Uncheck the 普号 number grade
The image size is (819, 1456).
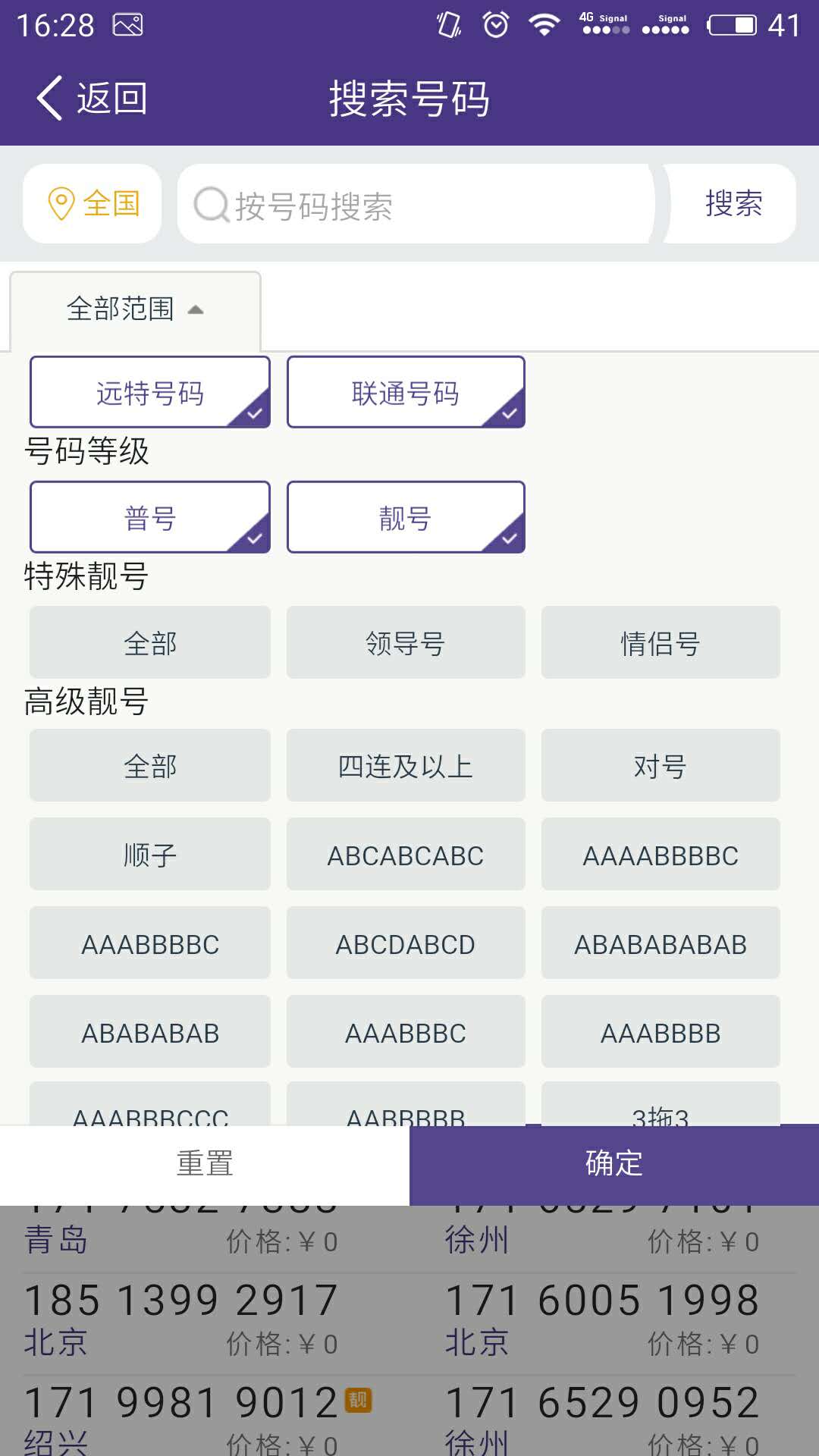(x=150, y=518)
